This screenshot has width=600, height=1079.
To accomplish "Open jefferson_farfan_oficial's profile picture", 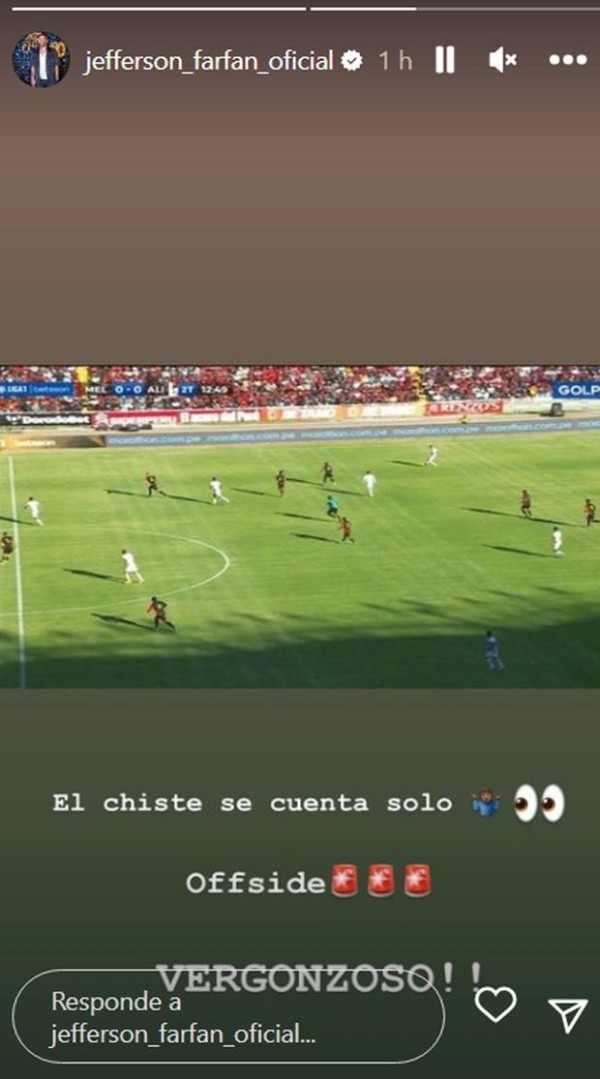I will click(40, 60).
